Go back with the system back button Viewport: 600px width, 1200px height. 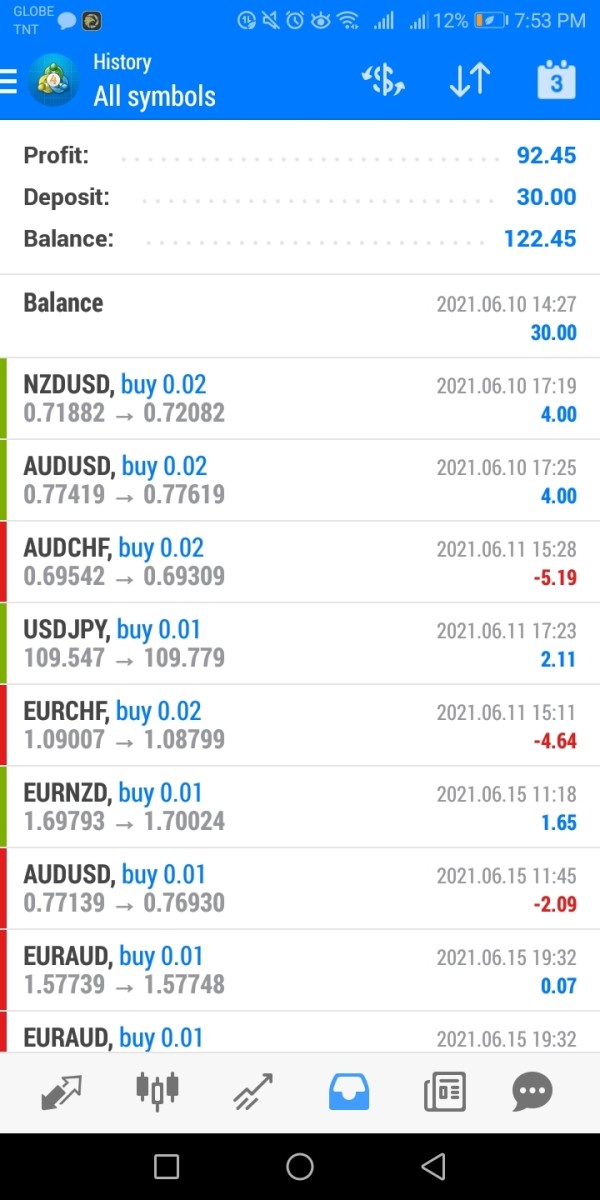[x=432, y=1166]
